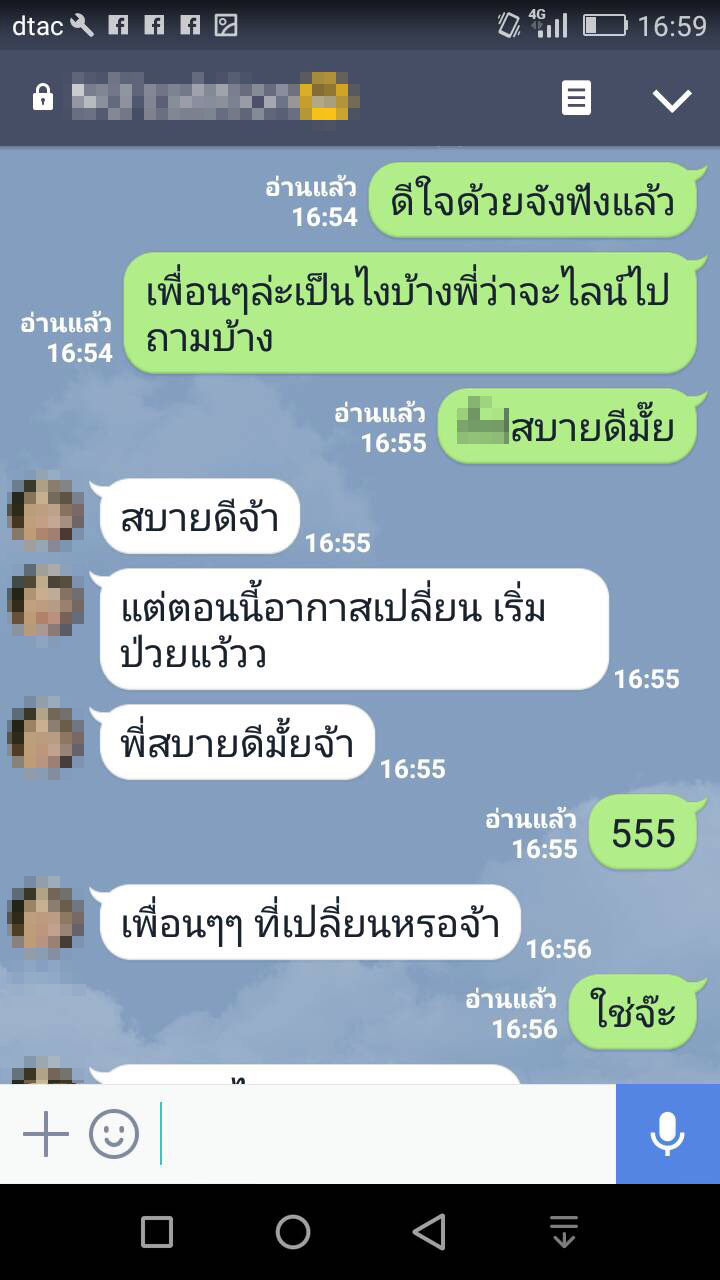Screen dimensions: 720x1280
Task: Open recent apps from navigation bar
Action: (x=157, y=1232)
